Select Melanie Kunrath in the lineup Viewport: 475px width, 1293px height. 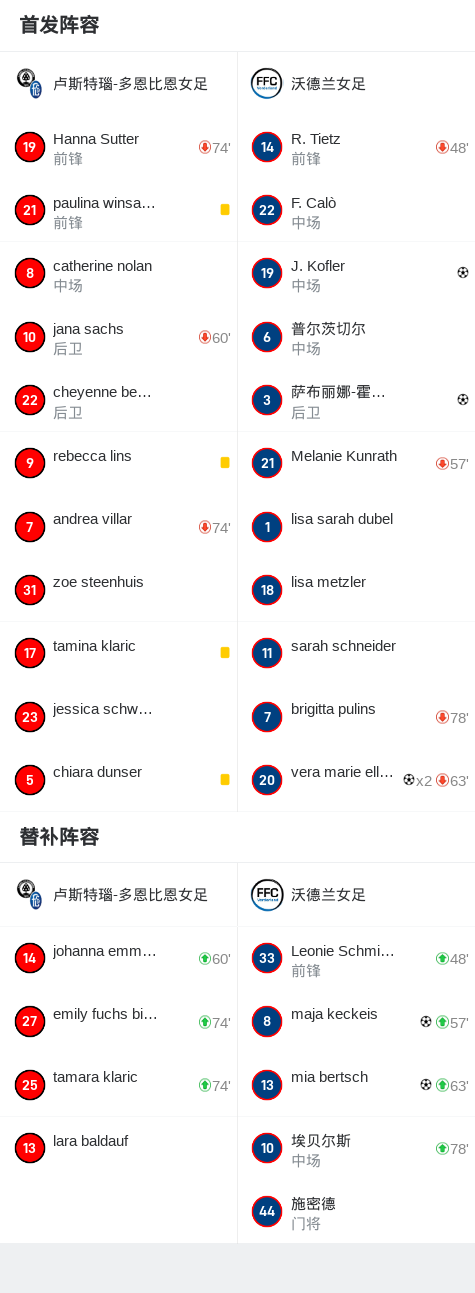tap(356, 463)
